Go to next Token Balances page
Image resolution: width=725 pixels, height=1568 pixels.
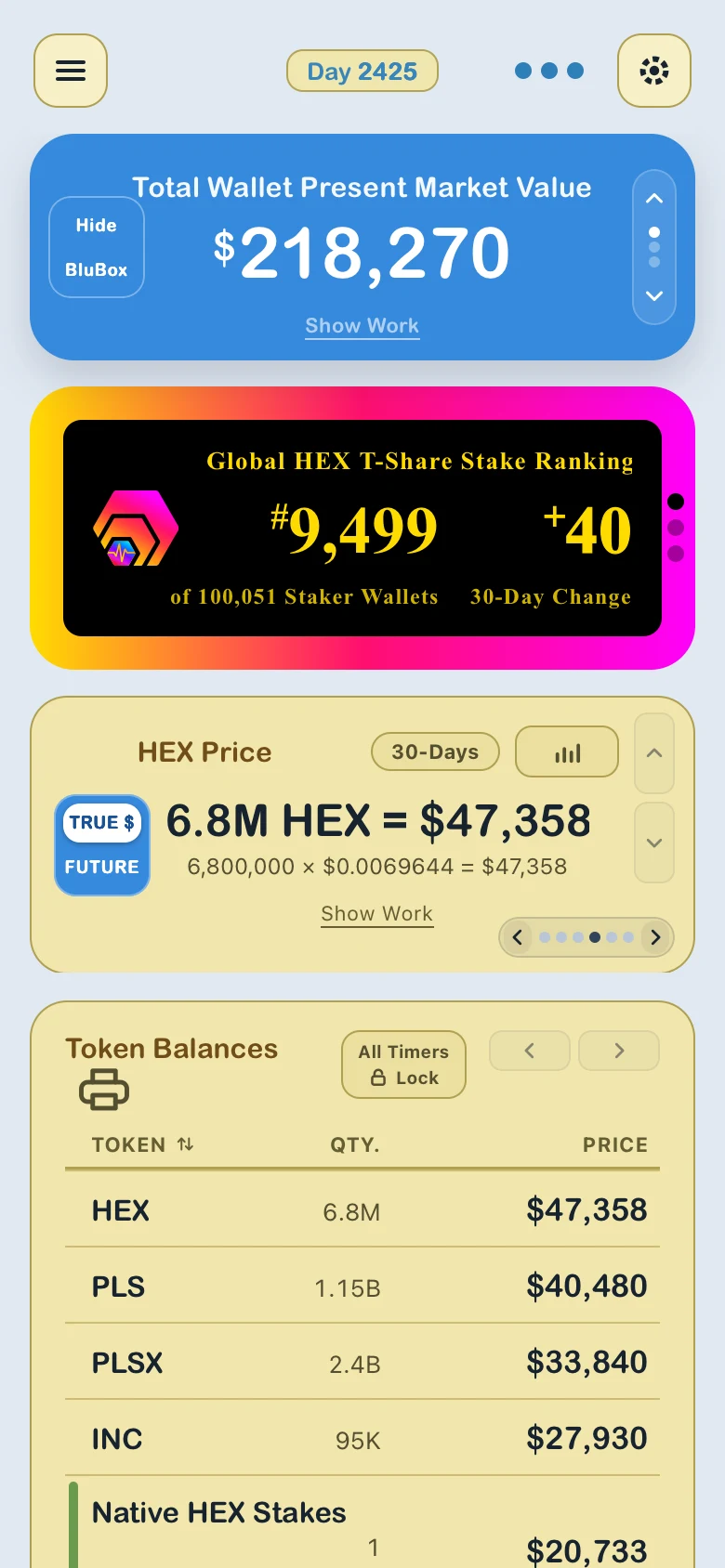[619, 1051]
